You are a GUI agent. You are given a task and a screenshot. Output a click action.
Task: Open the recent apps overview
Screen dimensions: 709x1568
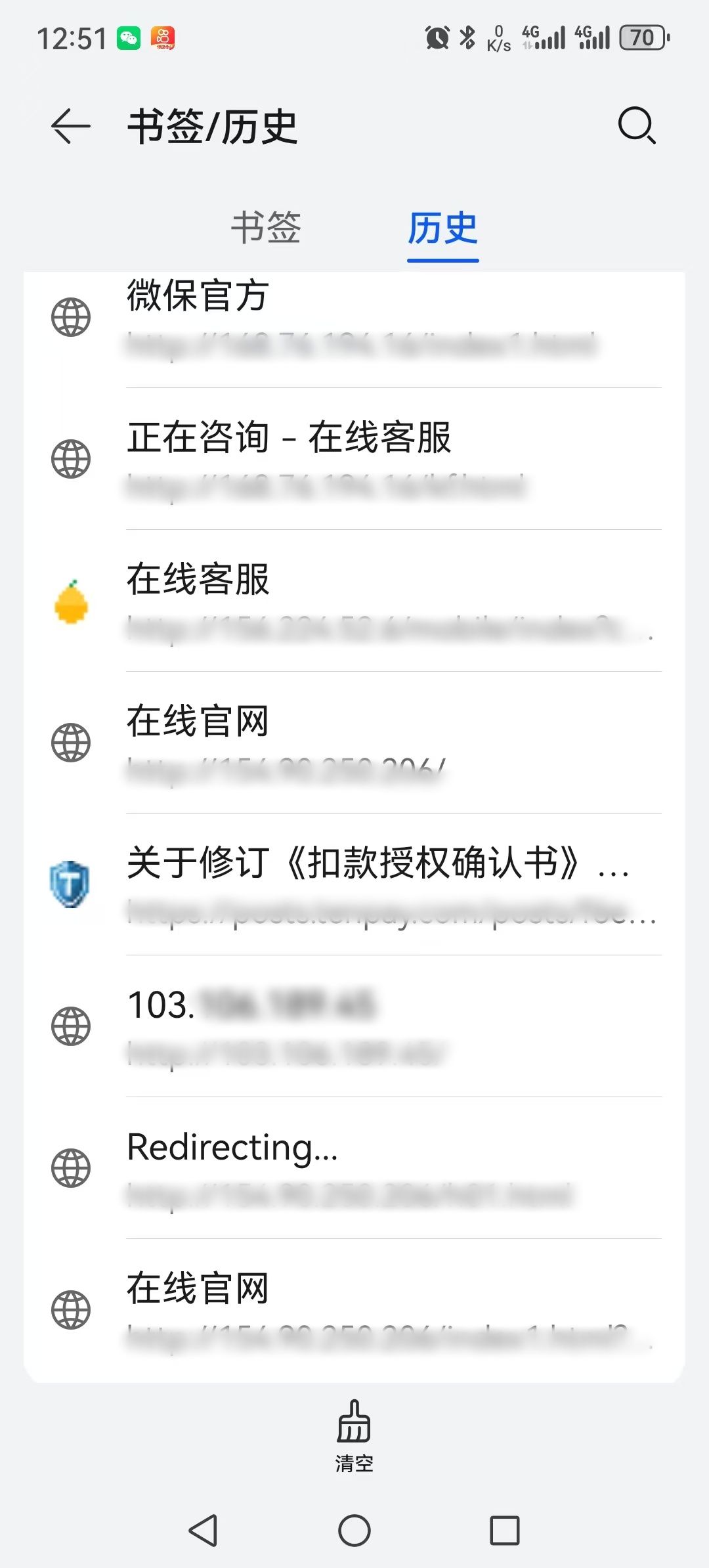pyautogui.click(x=504, y=1531)
